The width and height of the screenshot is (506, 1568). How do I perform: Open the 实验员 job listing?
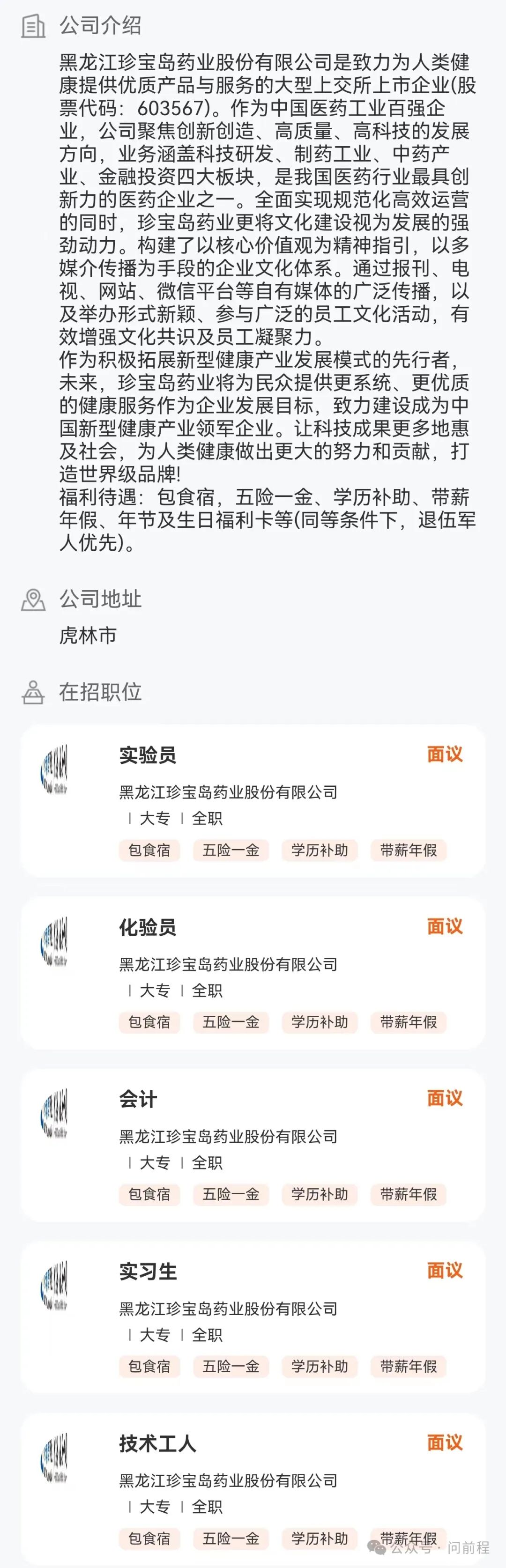tap(148, 755)
